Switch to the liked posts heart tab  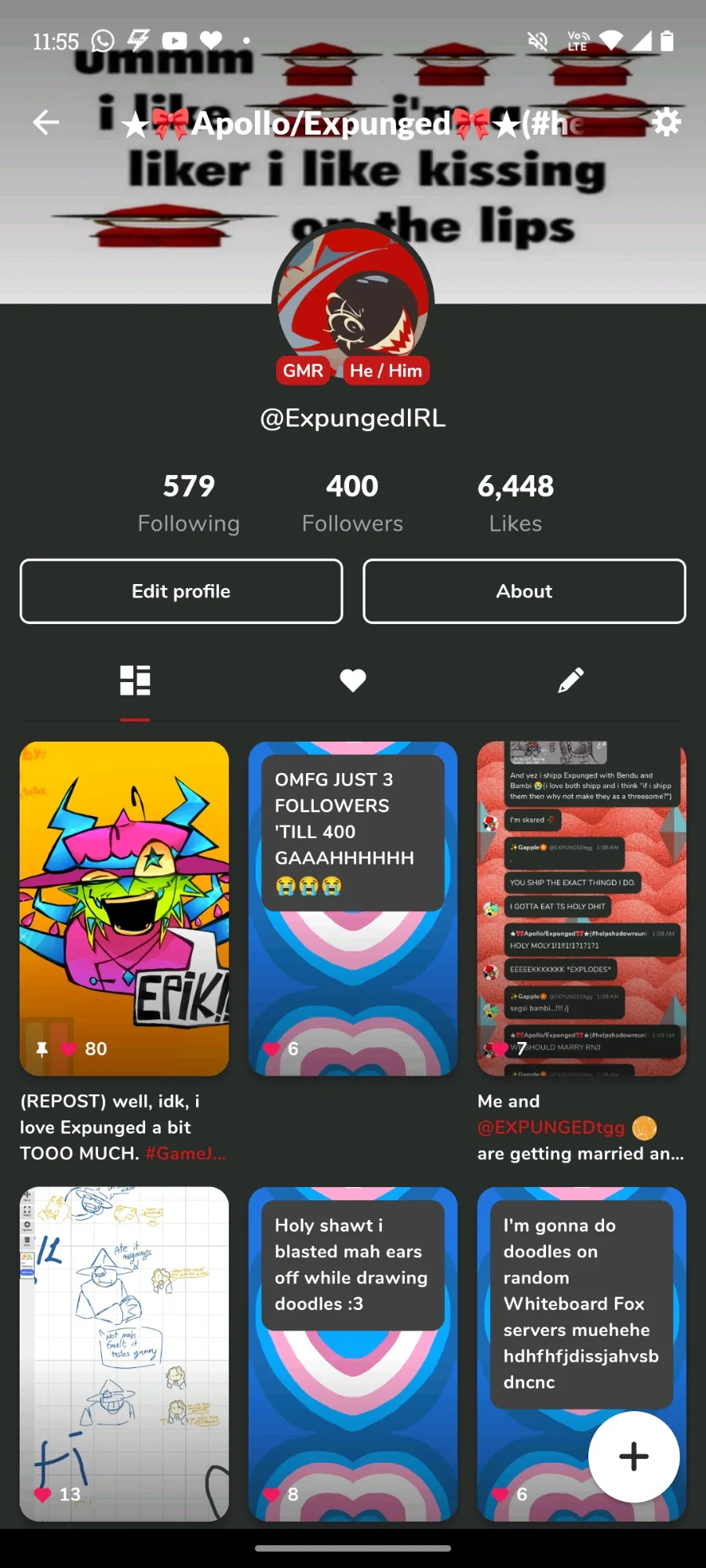tap(353, 681)
